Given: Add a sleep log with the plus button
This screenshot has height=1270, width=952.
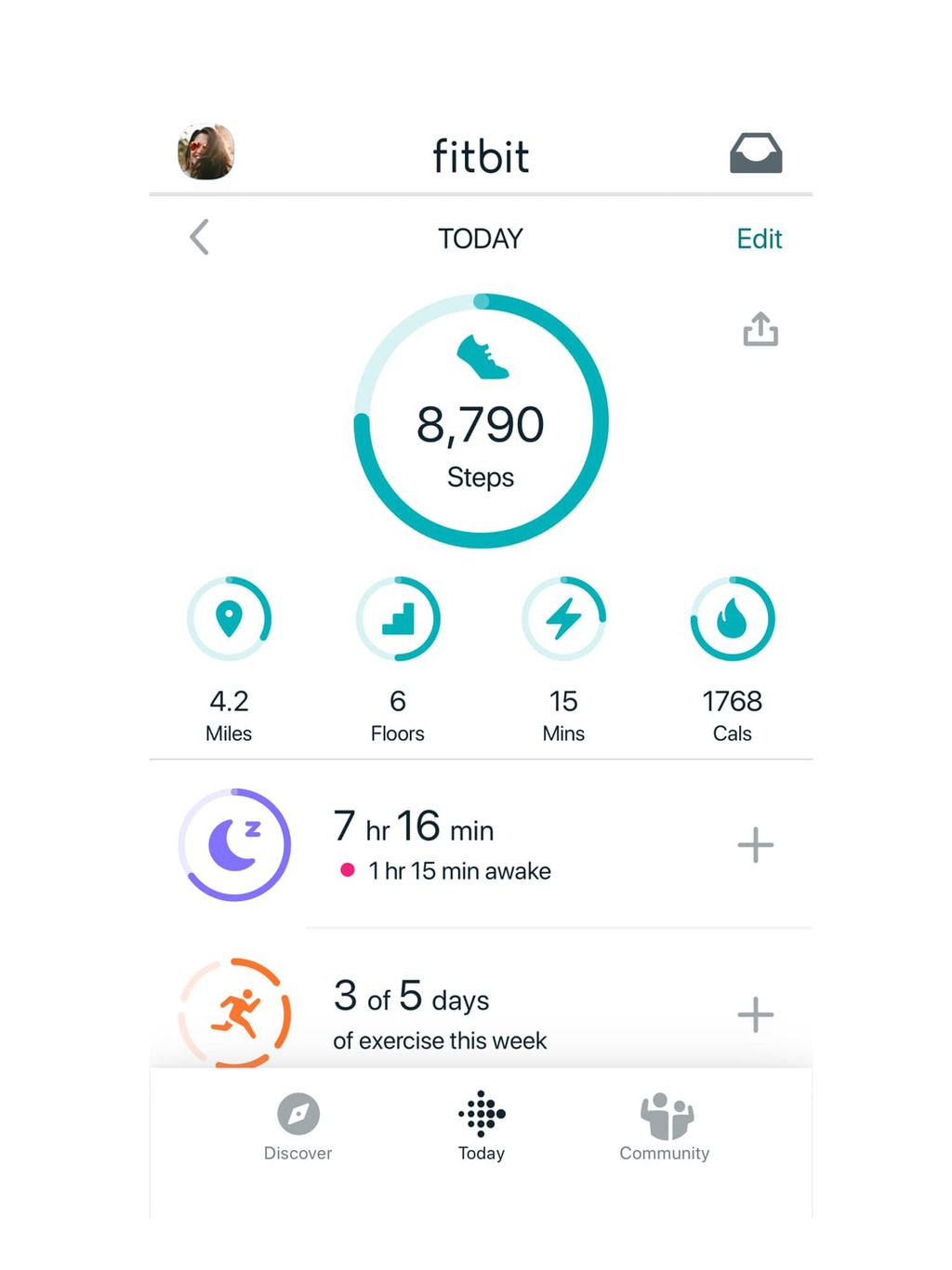Looking at the screenshot, I should click(x=755, y=844).
